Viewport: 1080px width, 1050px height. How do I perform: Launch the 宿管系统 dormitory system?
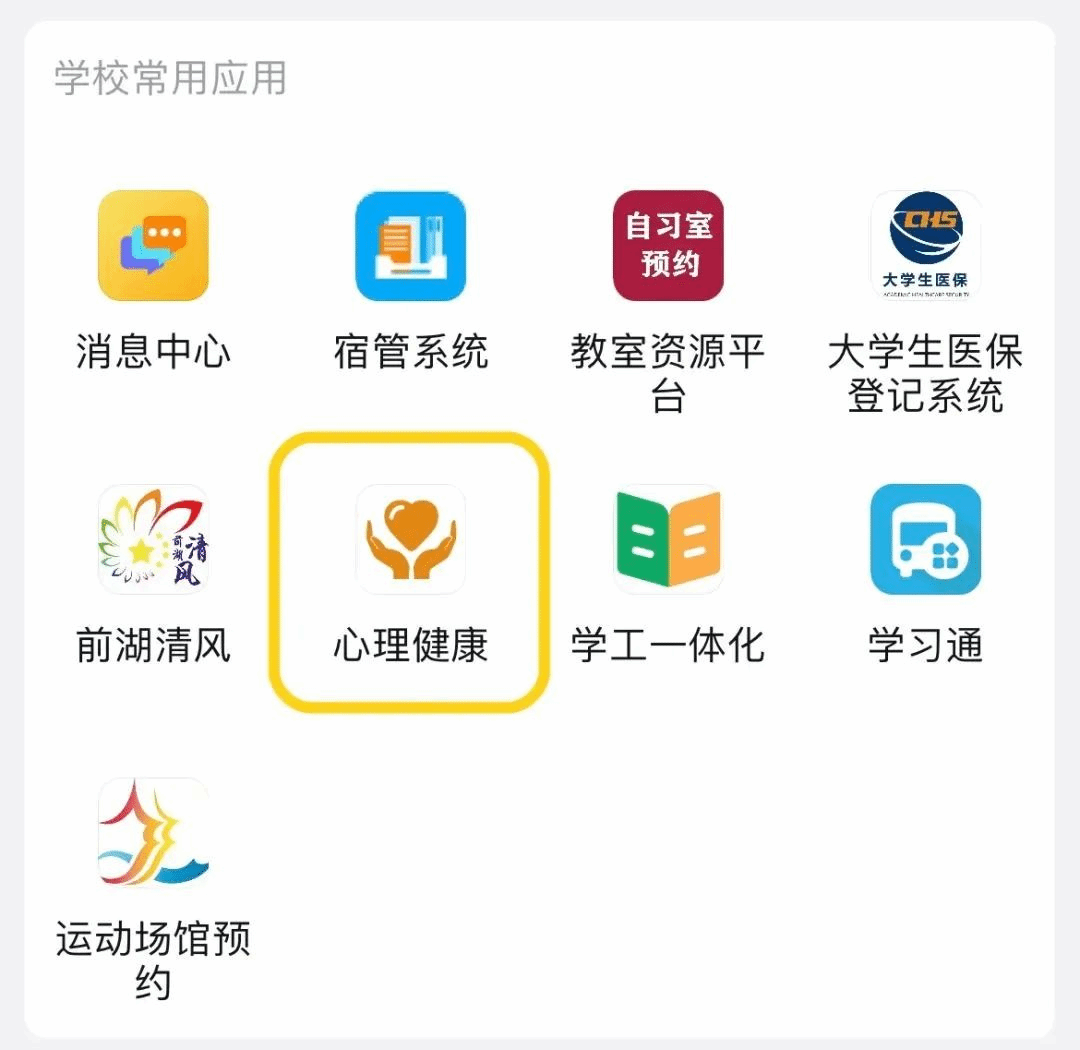(411, 246)
